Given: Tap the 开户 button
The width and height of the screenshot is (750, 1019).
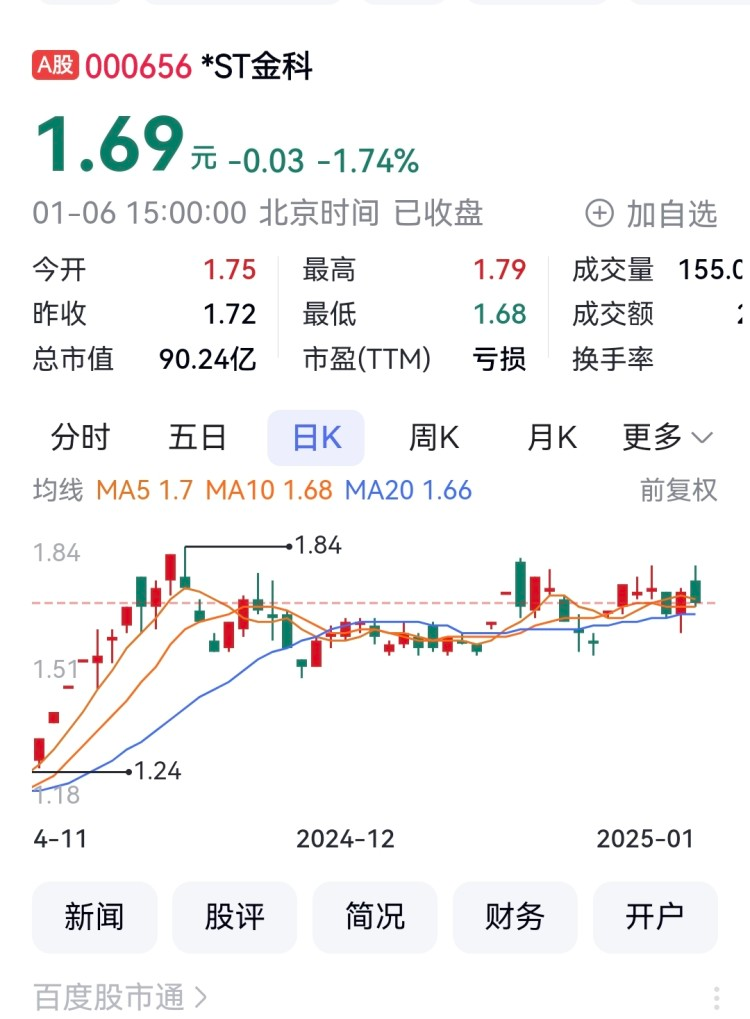Looking at the screenshot, I should click(x=655, y=917).
